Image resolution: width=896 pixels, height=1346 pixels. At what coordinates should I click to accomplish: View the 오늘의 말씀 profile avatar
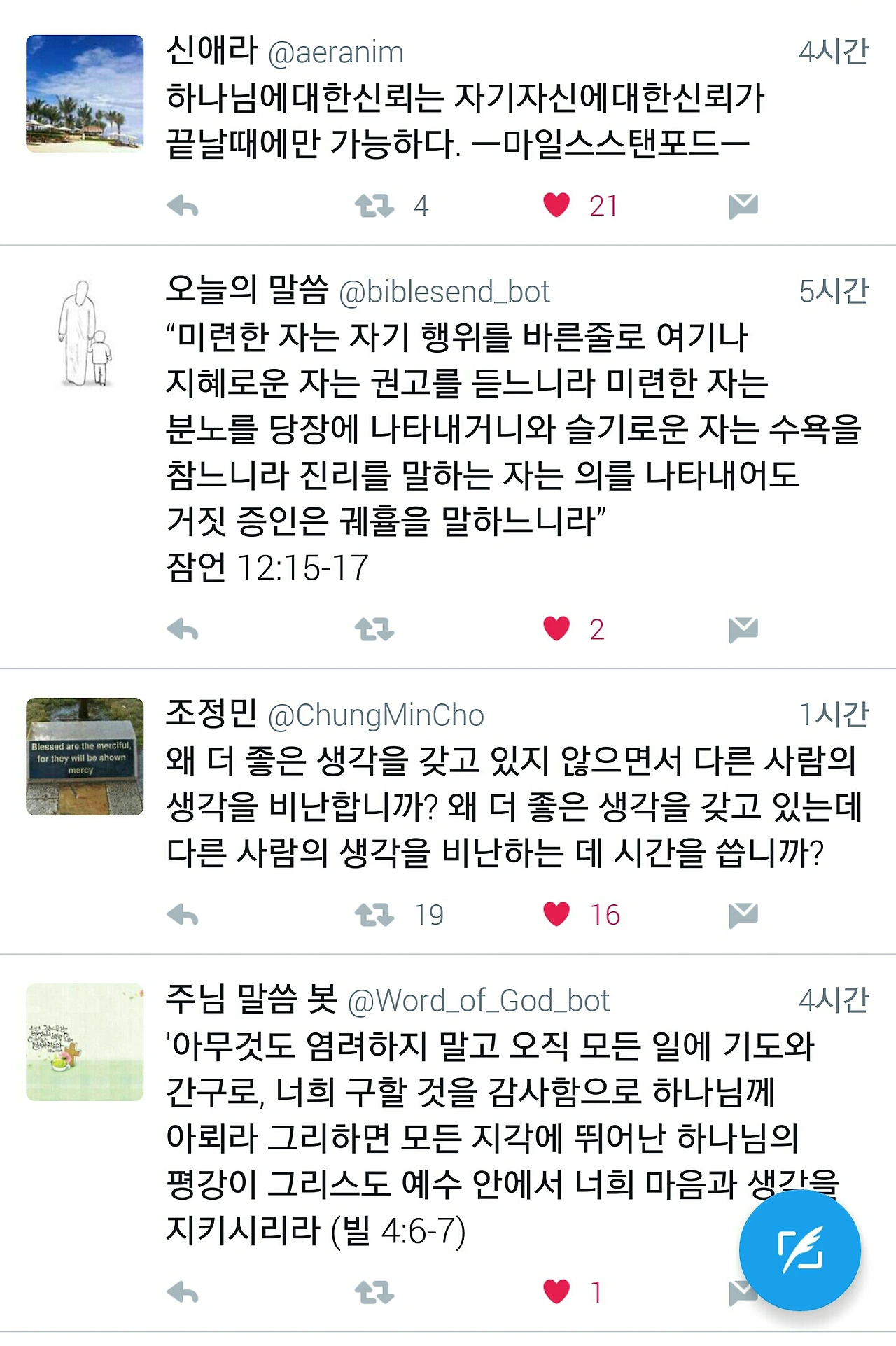click(85, 333)
